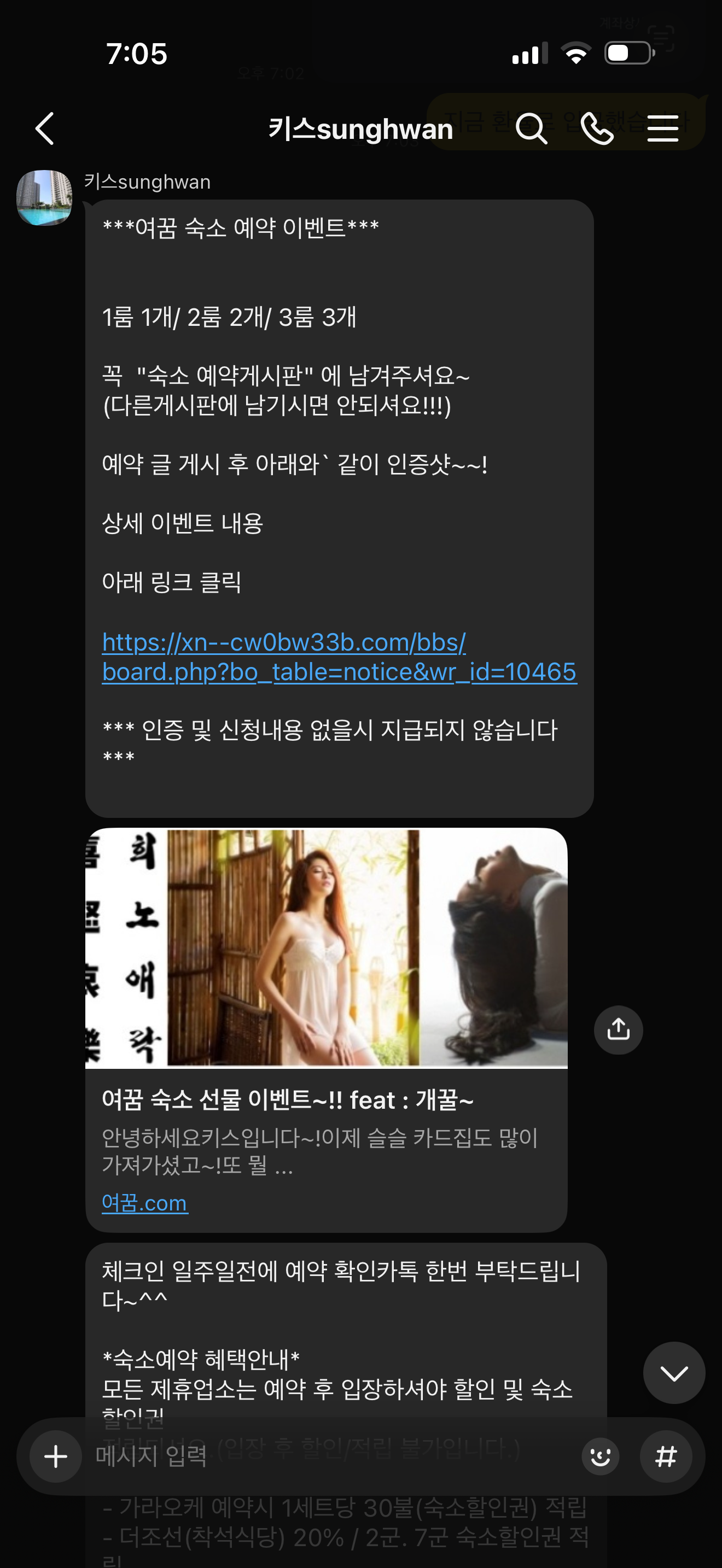722x1568 pixels.
Task: Share the link preview card
Action: pyautogui.click(x=619, y=1030)
